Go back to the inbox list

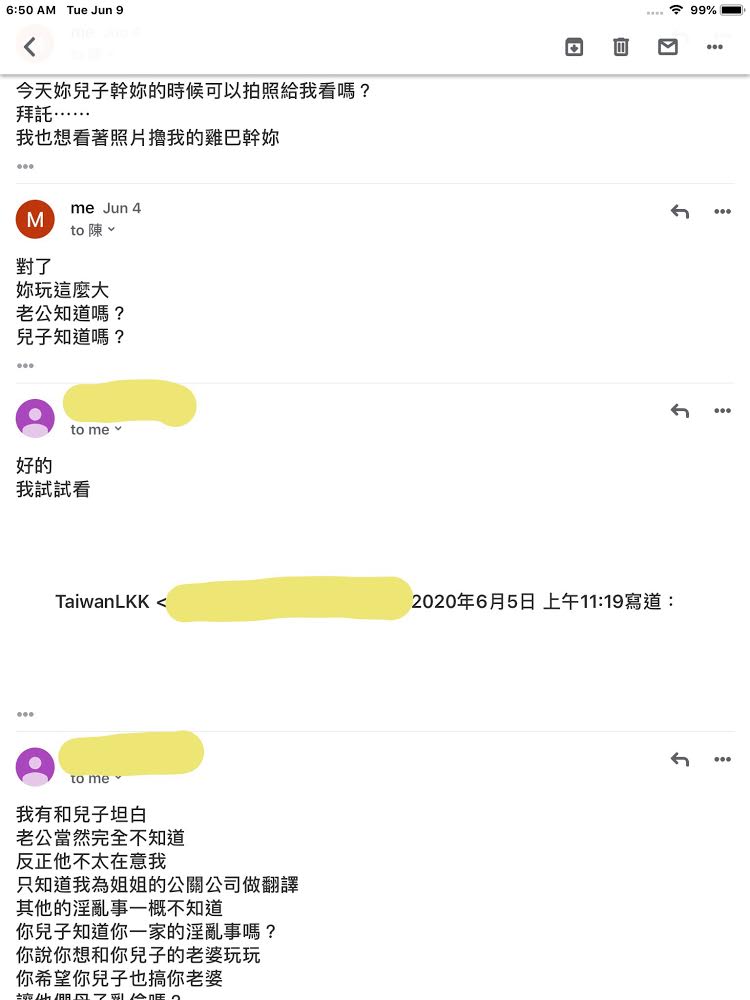pos(30,46)
